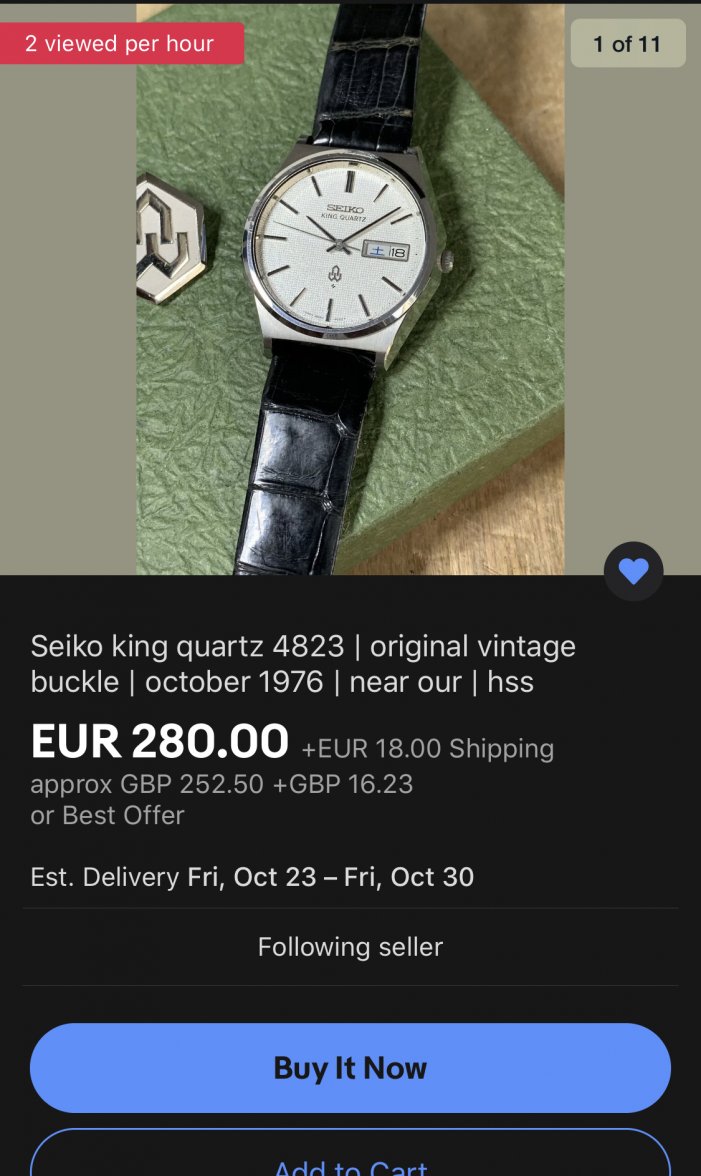Image resolution: width=701 pixels, height=1176 pixels.
Task: Tap the Buy It Now button
Action: 350,1068
